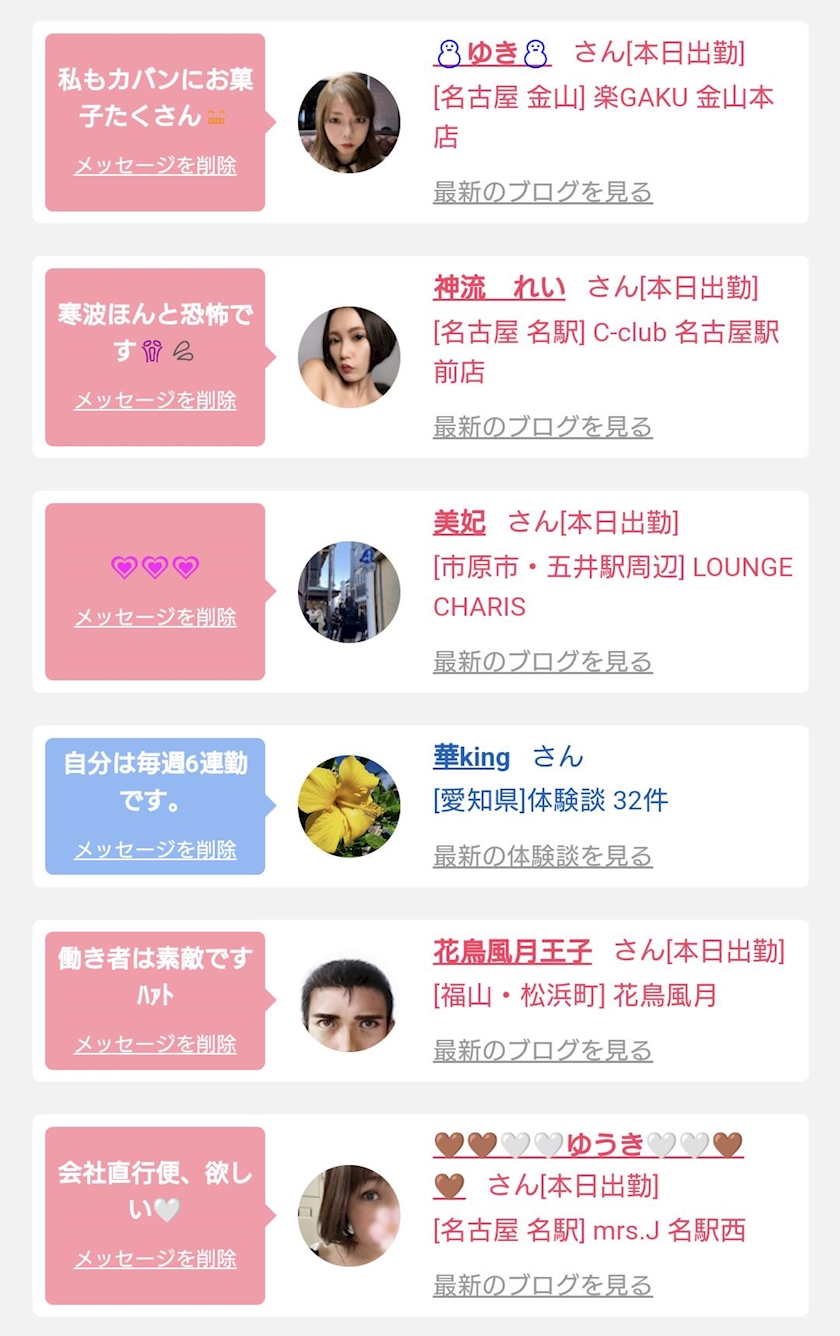
Task: Open 美妃's profile link
Action: point(459,522)
